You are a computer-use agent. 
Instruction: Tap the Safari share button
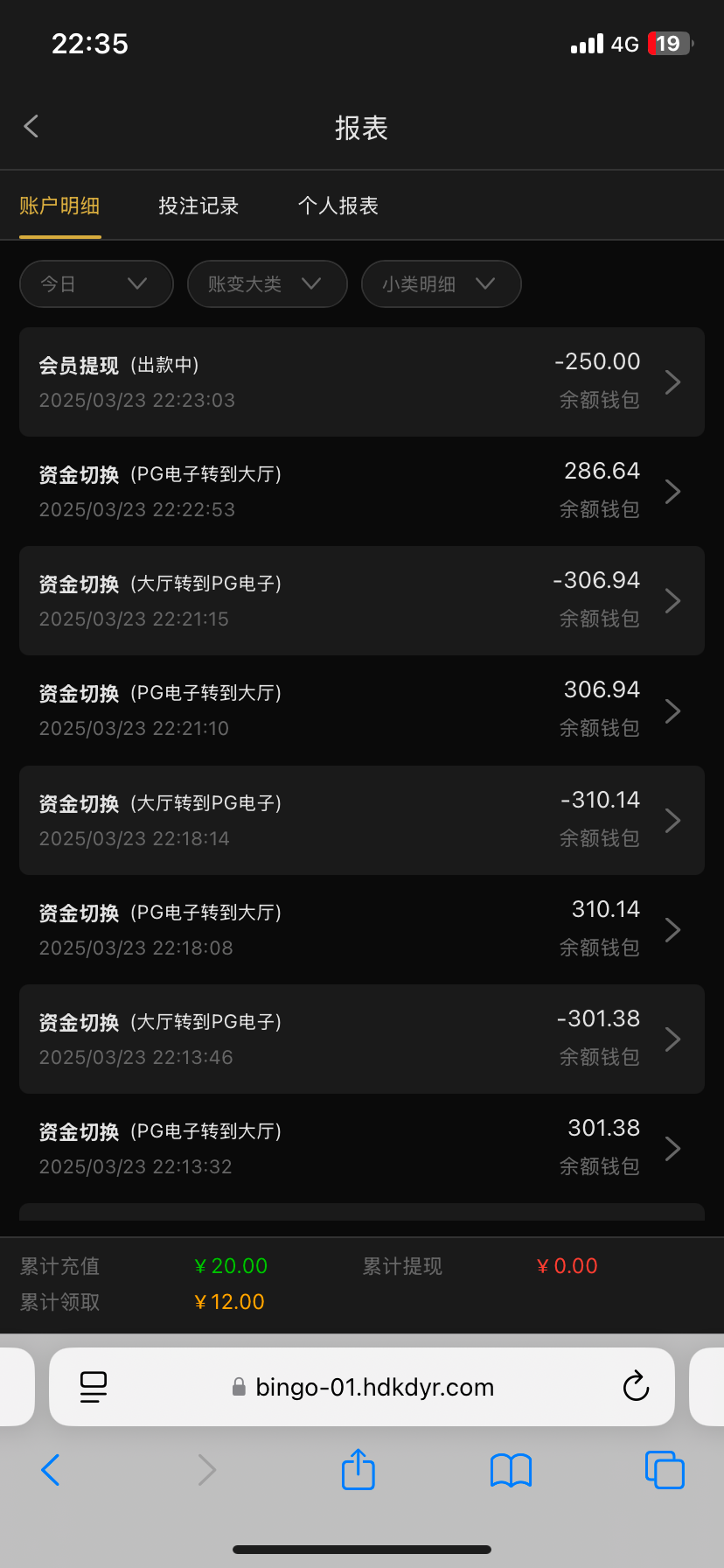click(358, 1469)
